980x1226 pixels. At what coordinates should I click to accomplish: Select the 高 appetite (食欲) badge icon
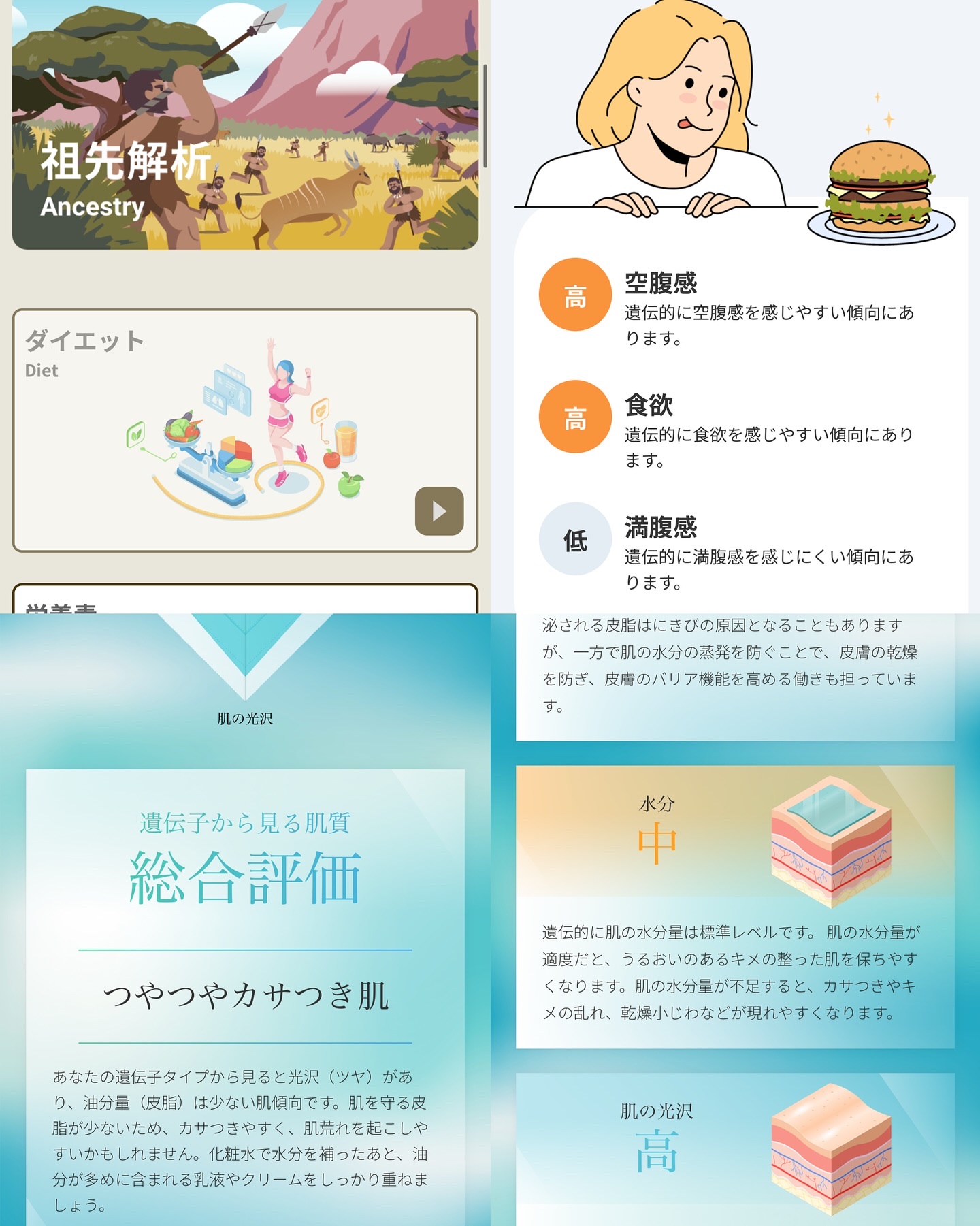point(575,416)
